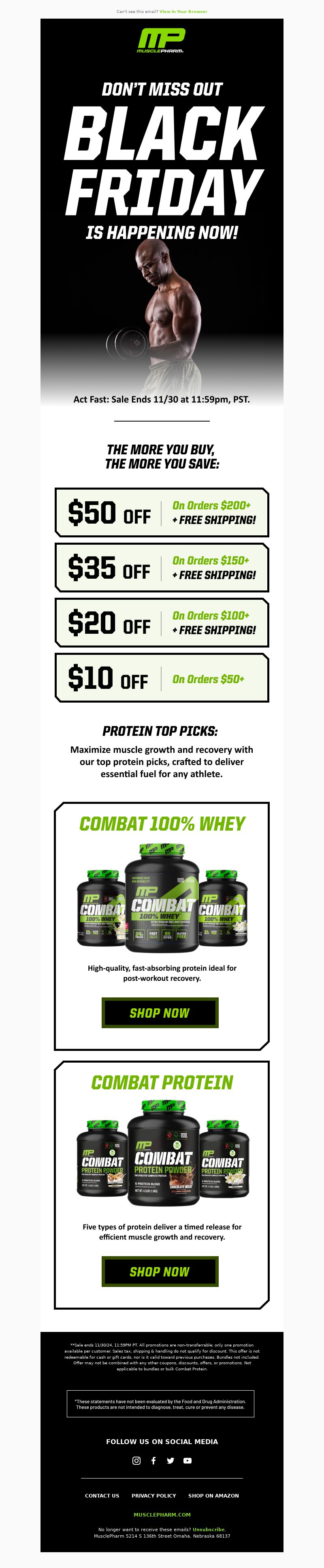Shop now for Combat Protein

pyautogui.click(x=160, y=1272)
